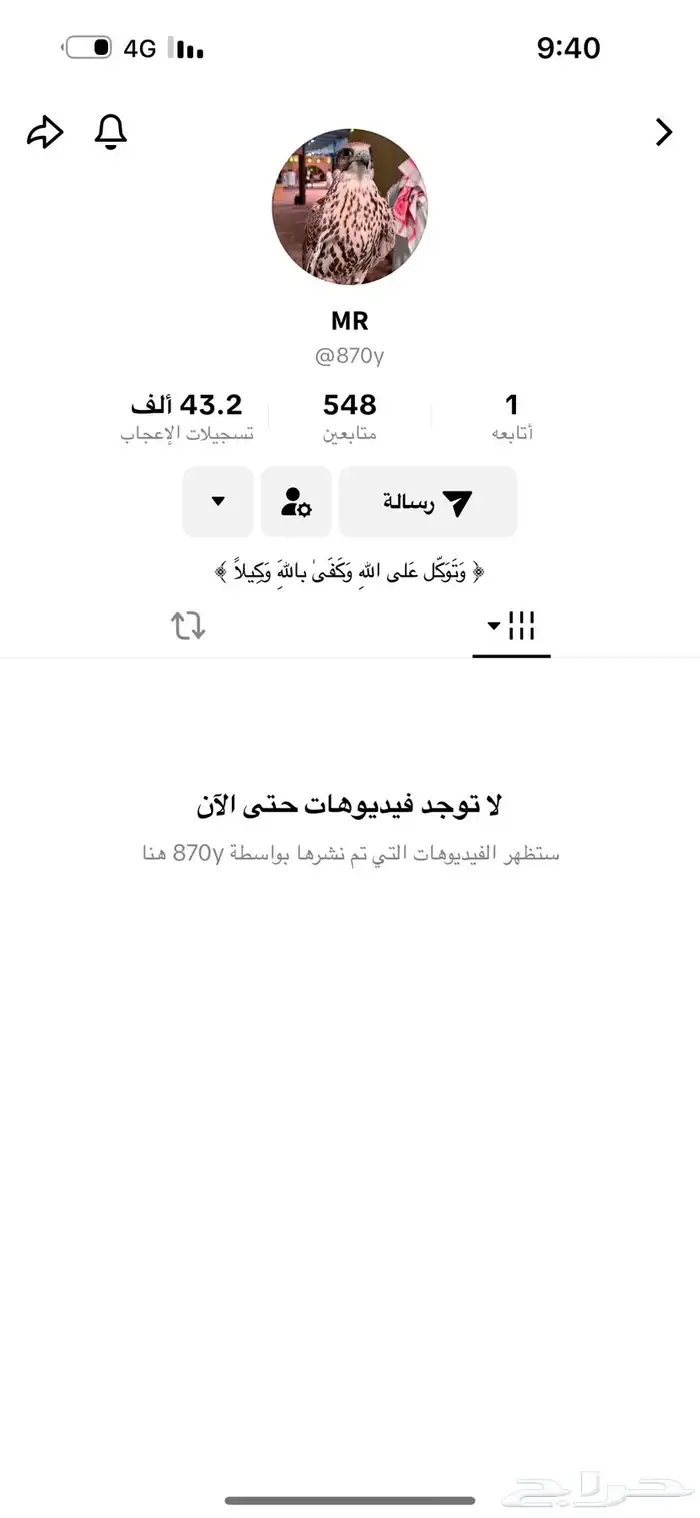Send a message with رسالة button
The height and width of the screenshot is (1518, 700).
pyautogui.click(x=428, y=502)
